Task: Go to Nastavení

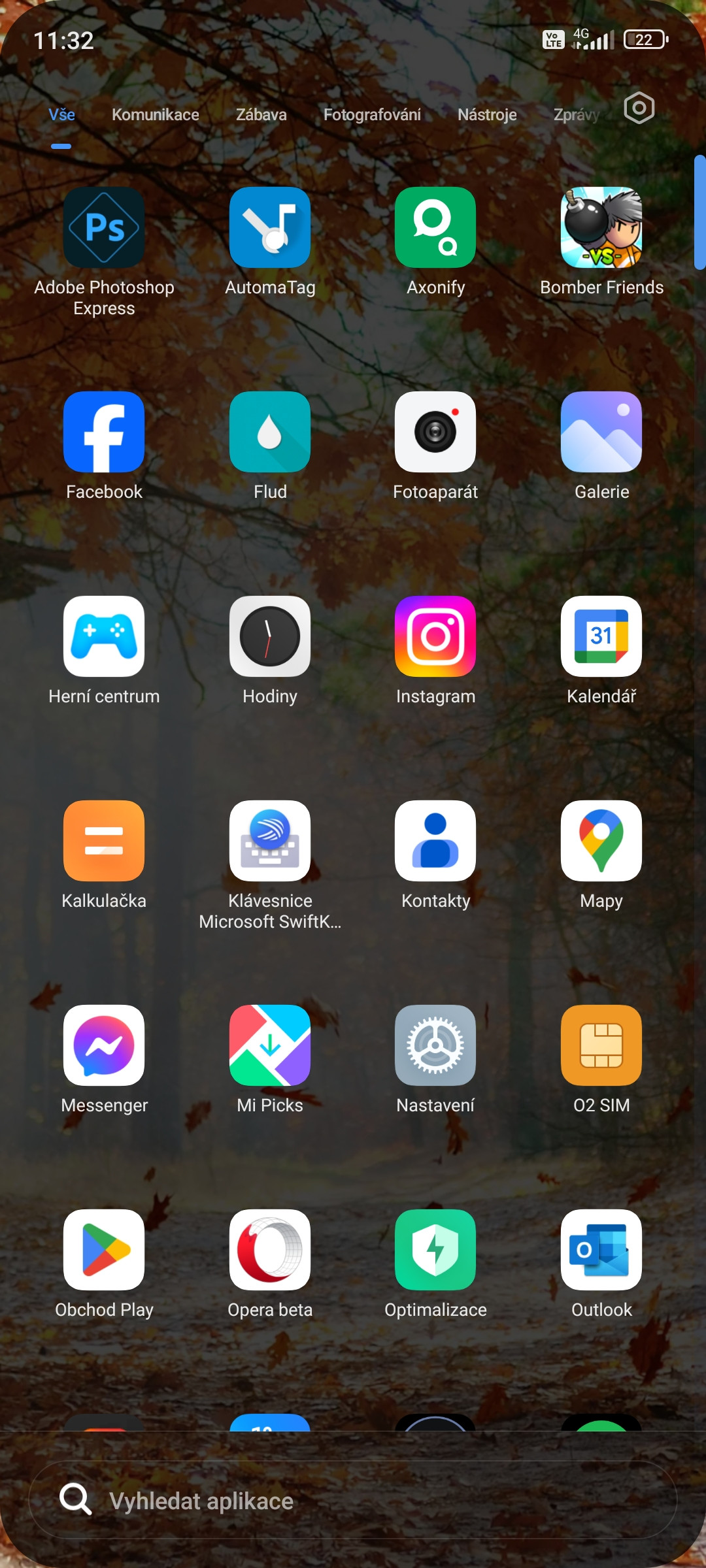Action: tap(435, 1045)
